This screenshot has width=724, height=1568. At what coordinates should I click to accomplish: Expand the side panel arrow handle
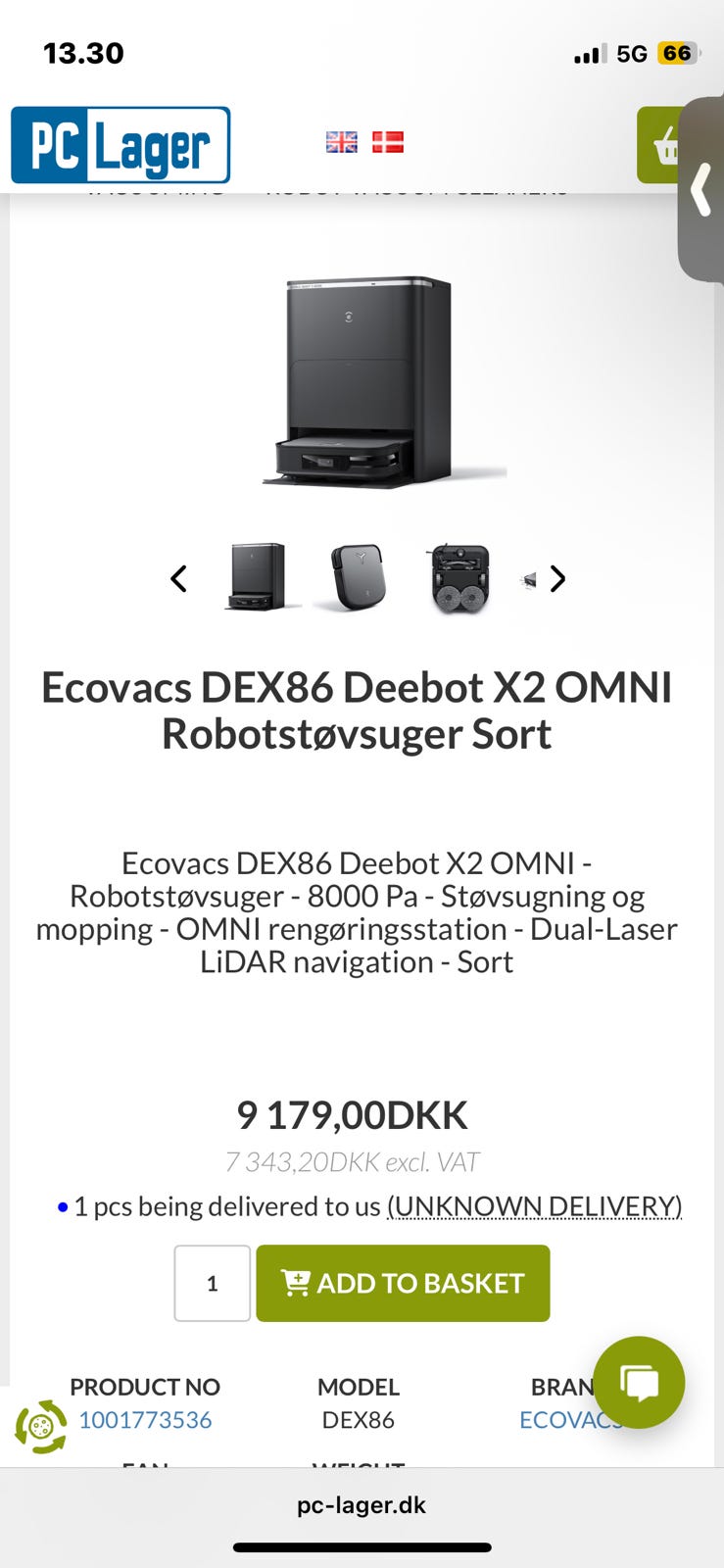701,189
